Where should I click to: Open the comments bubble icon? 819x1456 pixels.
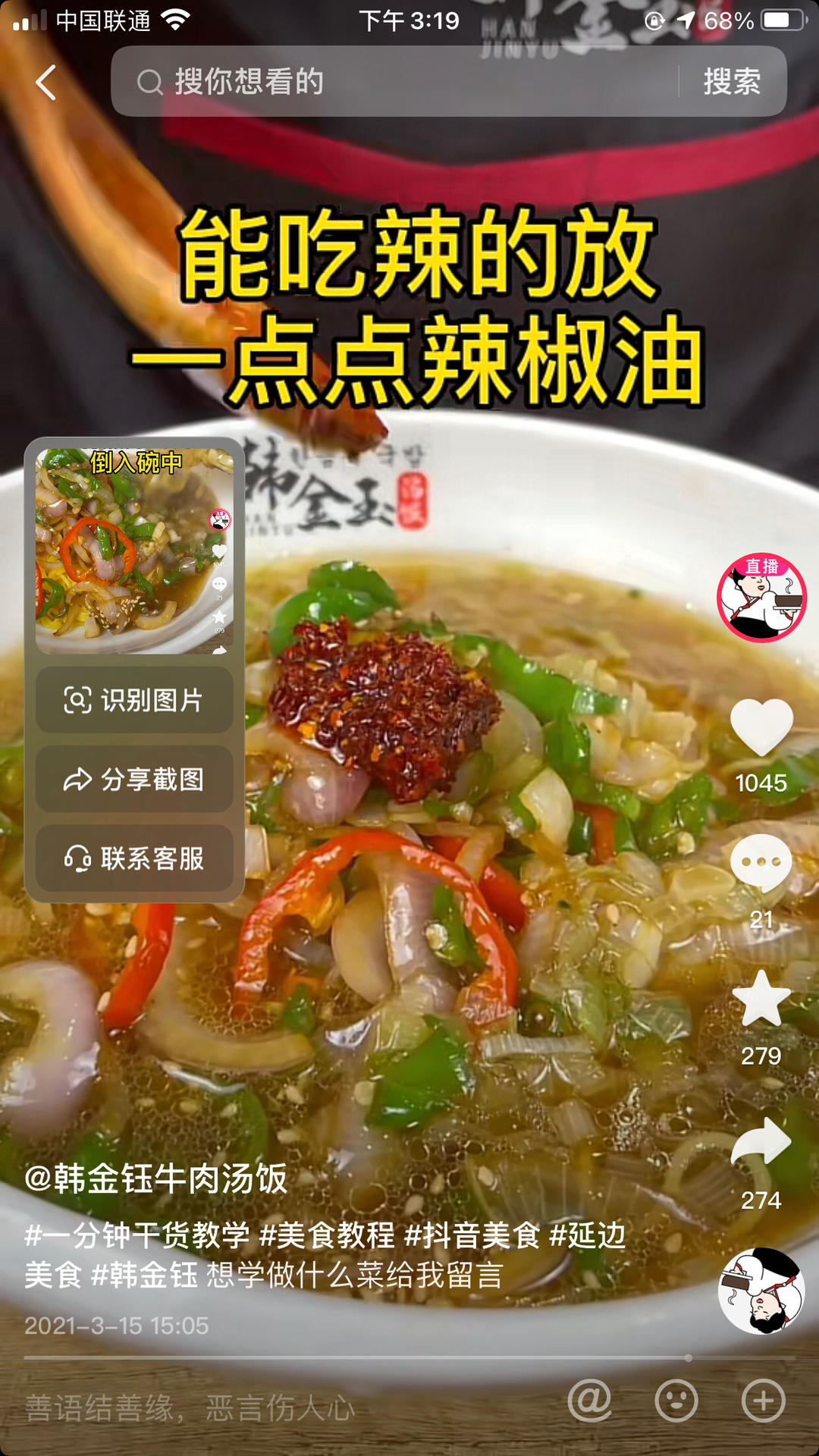coord(761,863)
